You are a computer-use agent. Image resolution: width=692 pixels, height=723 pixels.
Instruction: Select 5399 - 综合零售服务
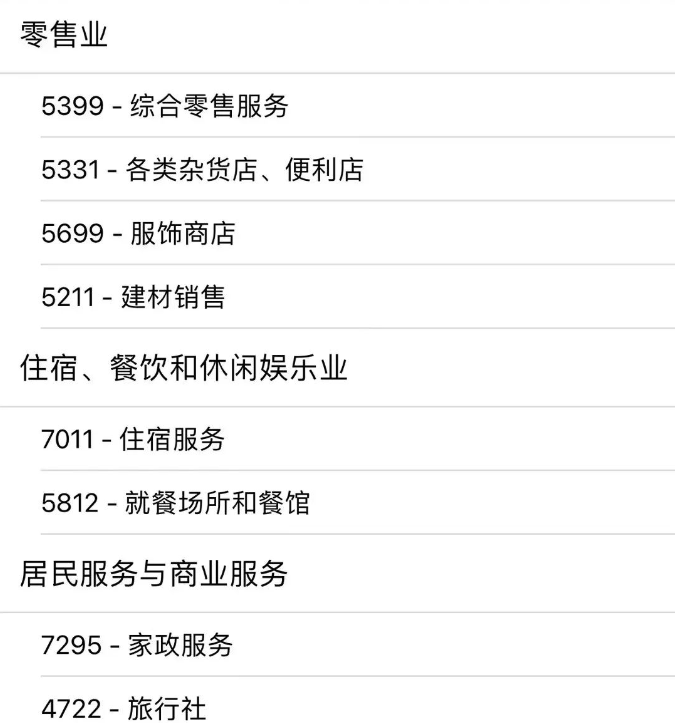pos(165,105)
